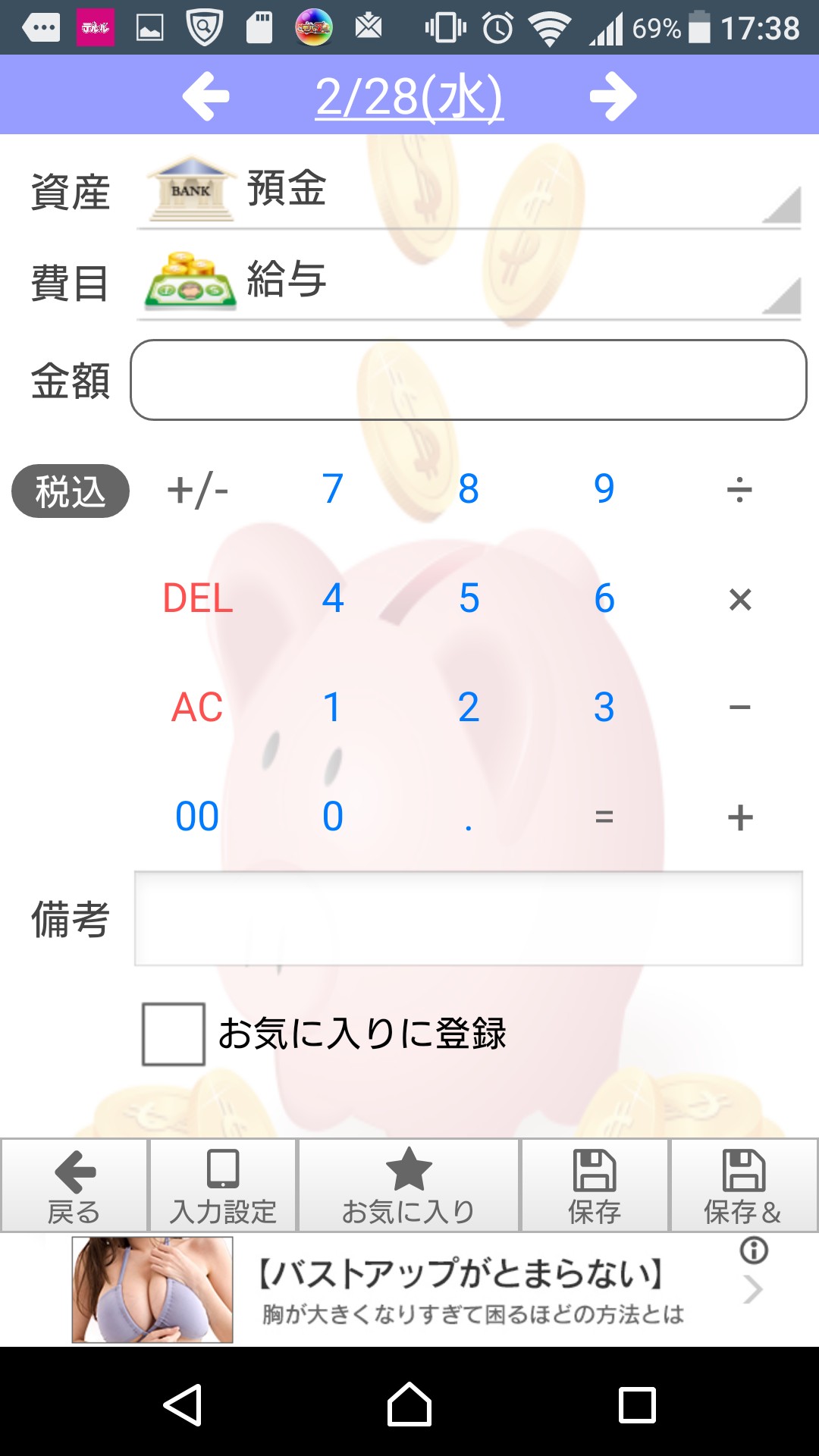Toggle the 税込 tax button

(71, 491)
